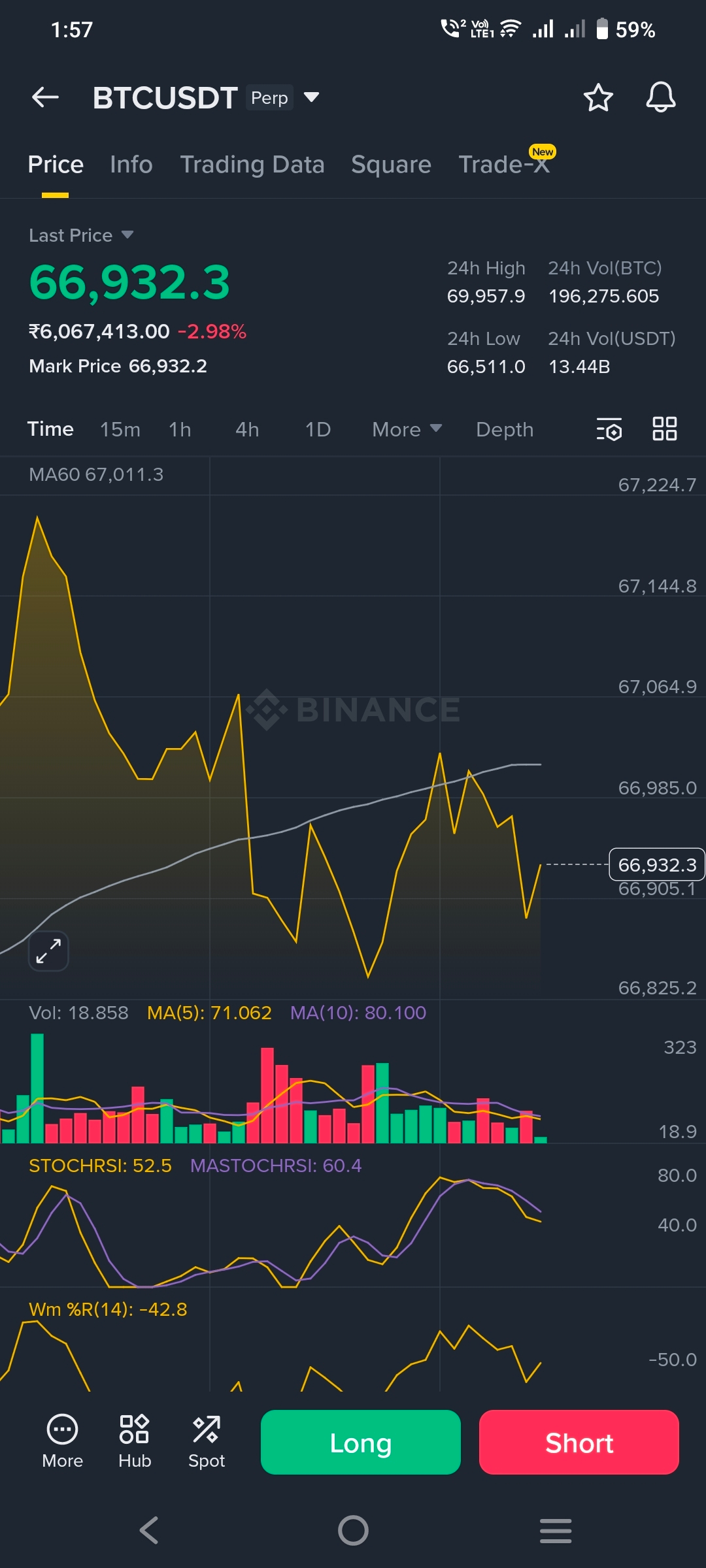Open the Trade-X tab
The image size is (706, 1568).
click(504, 165)
